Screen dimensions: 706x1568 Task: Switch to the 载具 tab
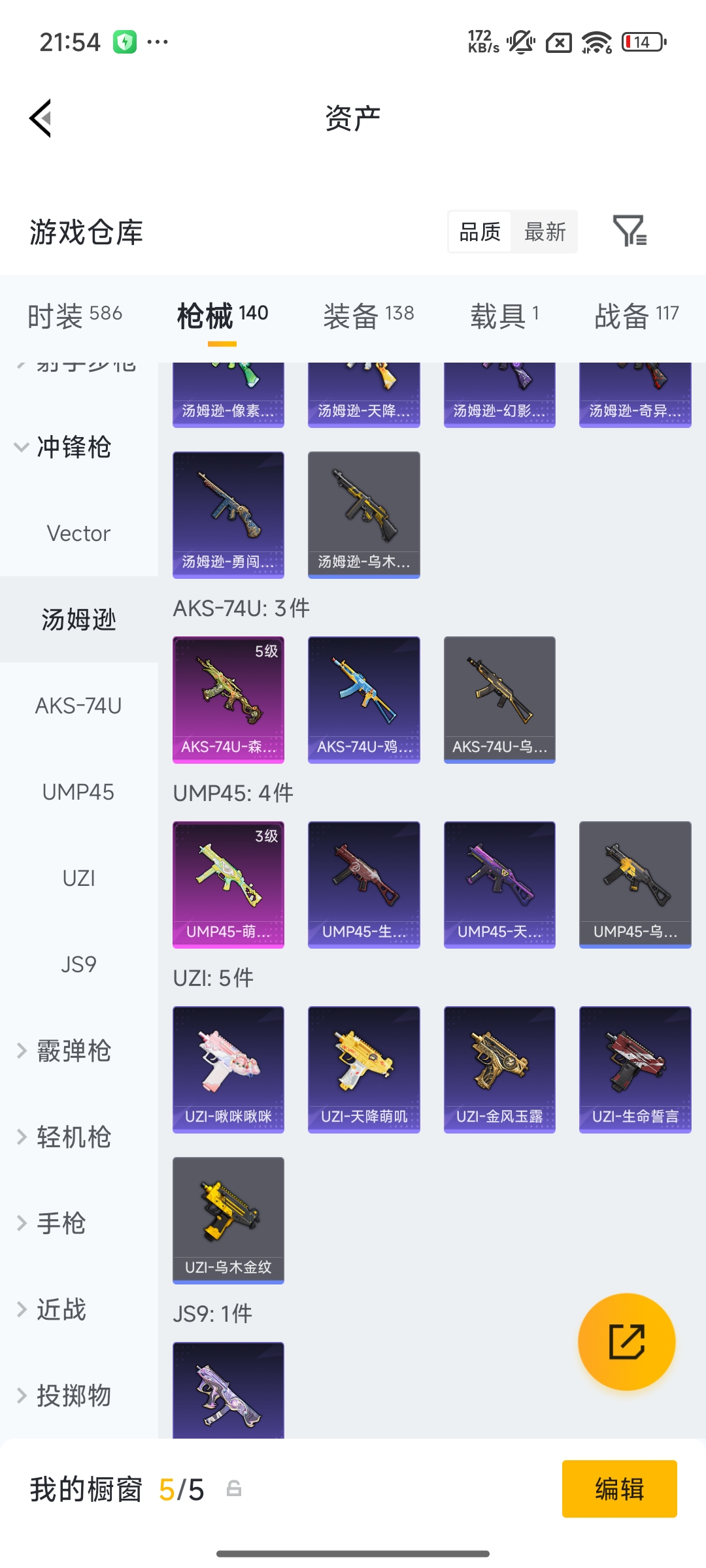(x=504, y=316)
